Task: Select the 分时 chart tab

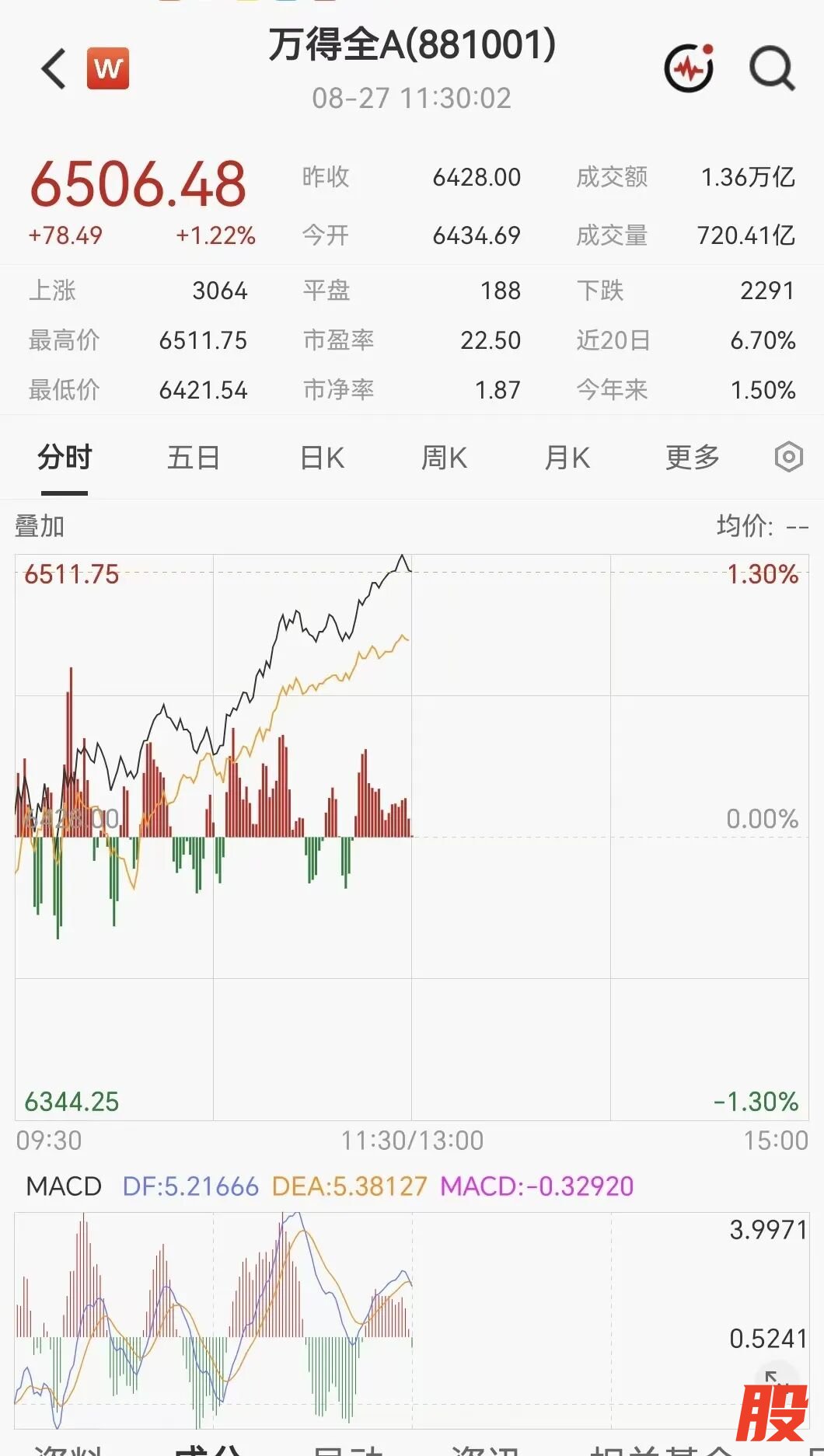Action: 65,458
